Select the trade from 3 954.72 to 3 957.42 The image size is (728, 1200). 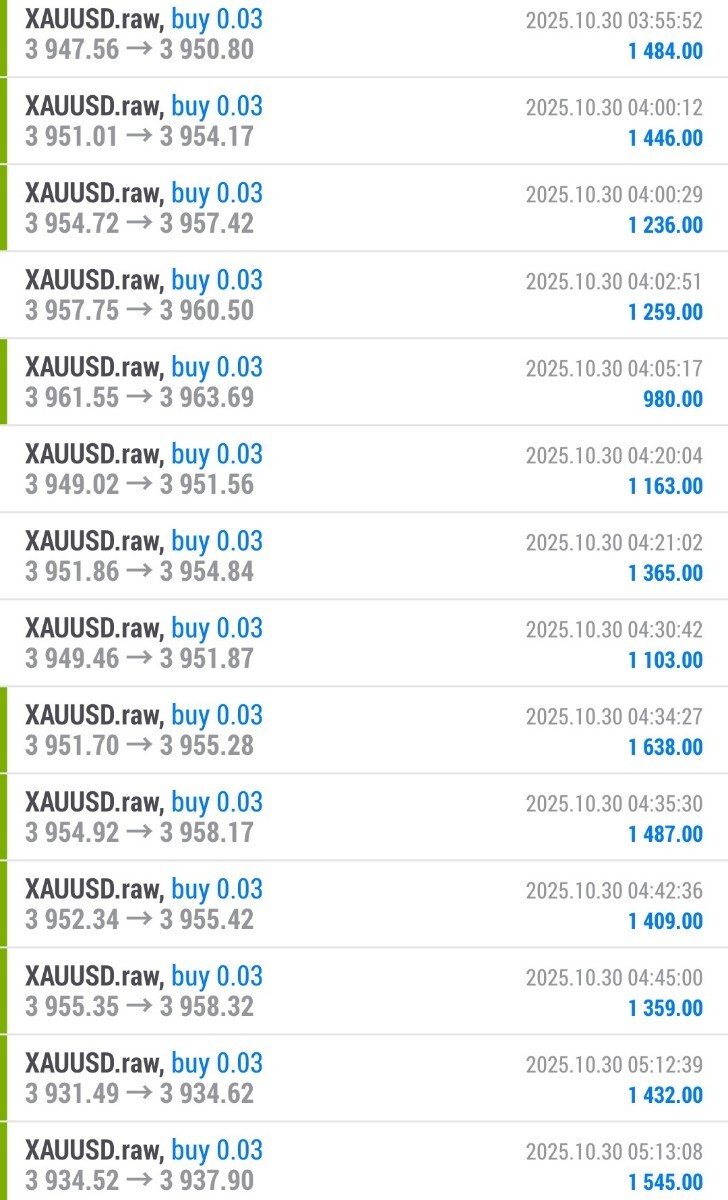click(x=364, y=208)
